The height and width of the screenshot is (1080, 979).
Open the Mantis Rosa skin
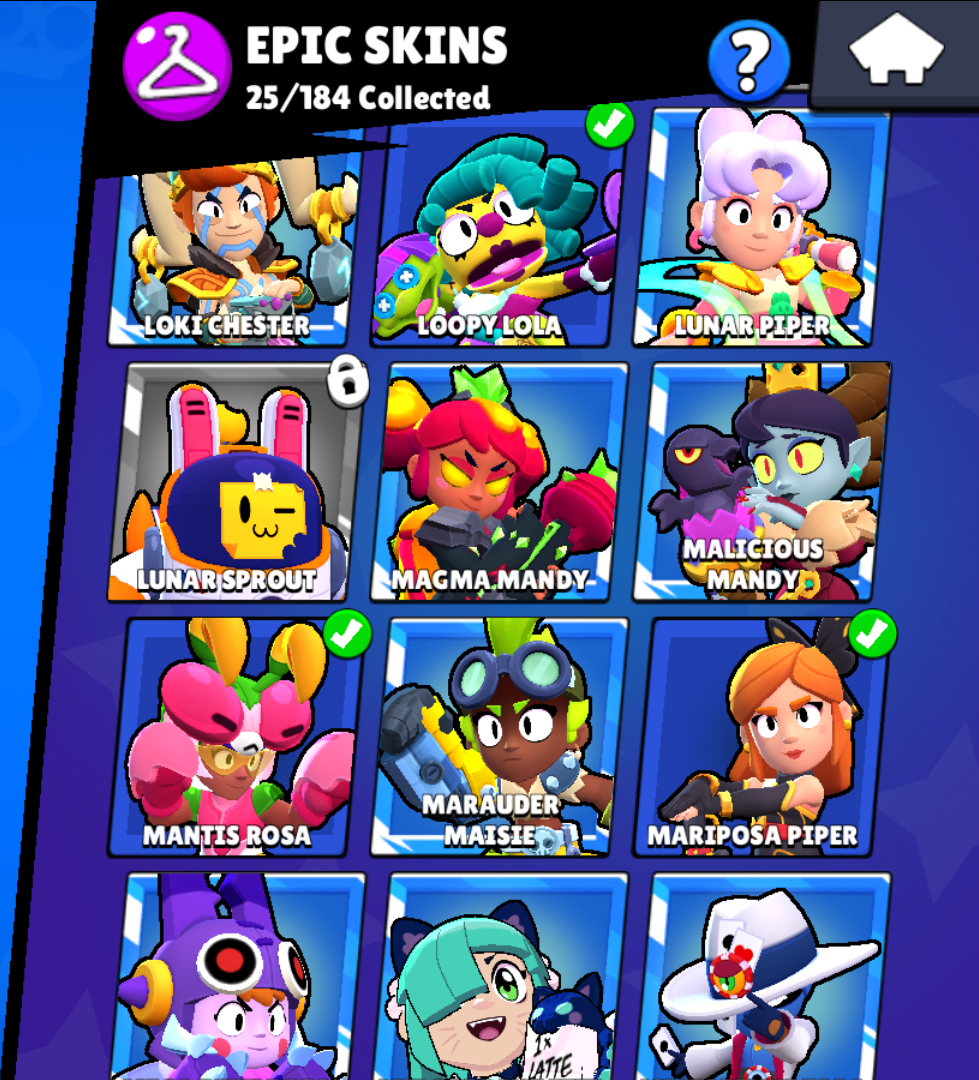pyautogui.click(x=237, y=737)
